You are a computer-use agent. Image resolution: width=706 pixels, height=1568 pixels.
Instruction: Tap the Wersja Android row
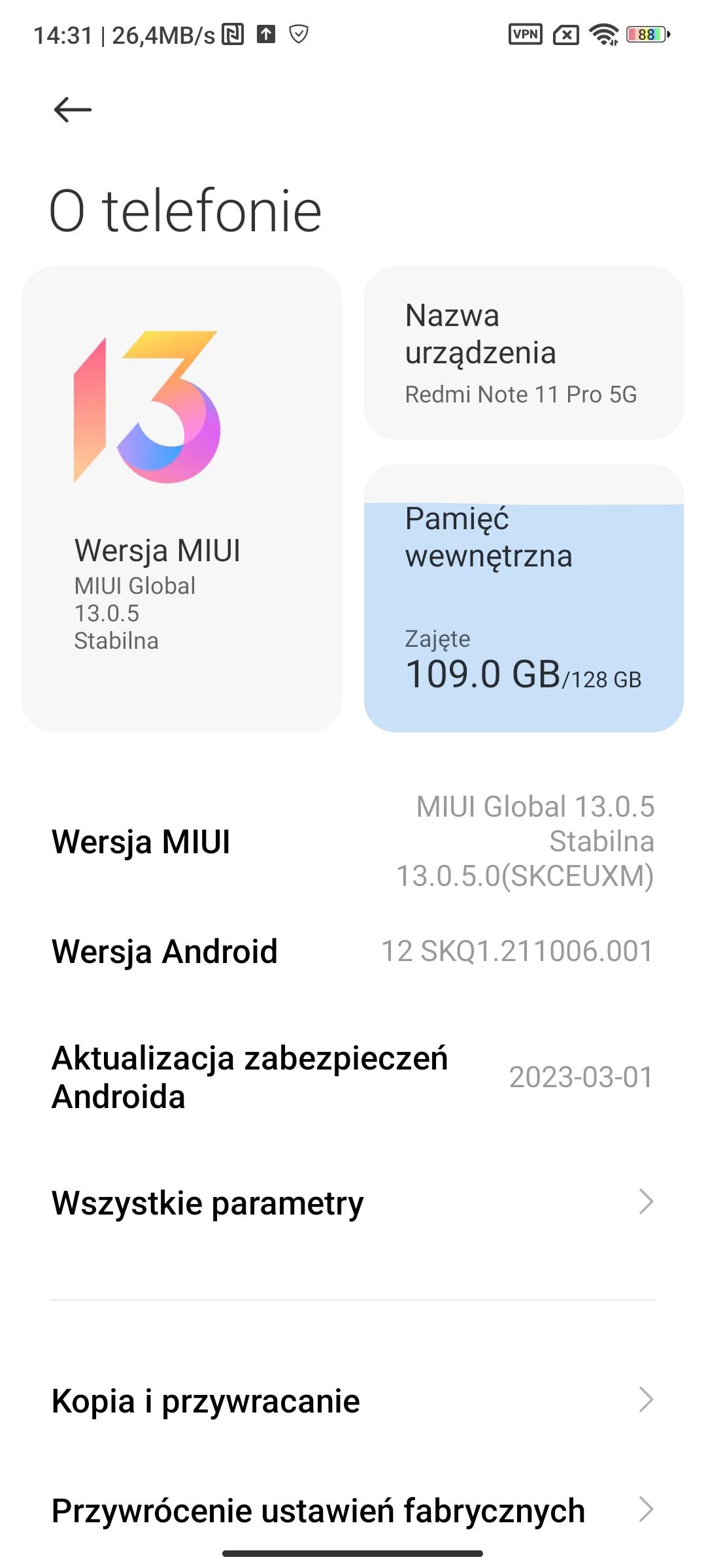pos(353,951)
